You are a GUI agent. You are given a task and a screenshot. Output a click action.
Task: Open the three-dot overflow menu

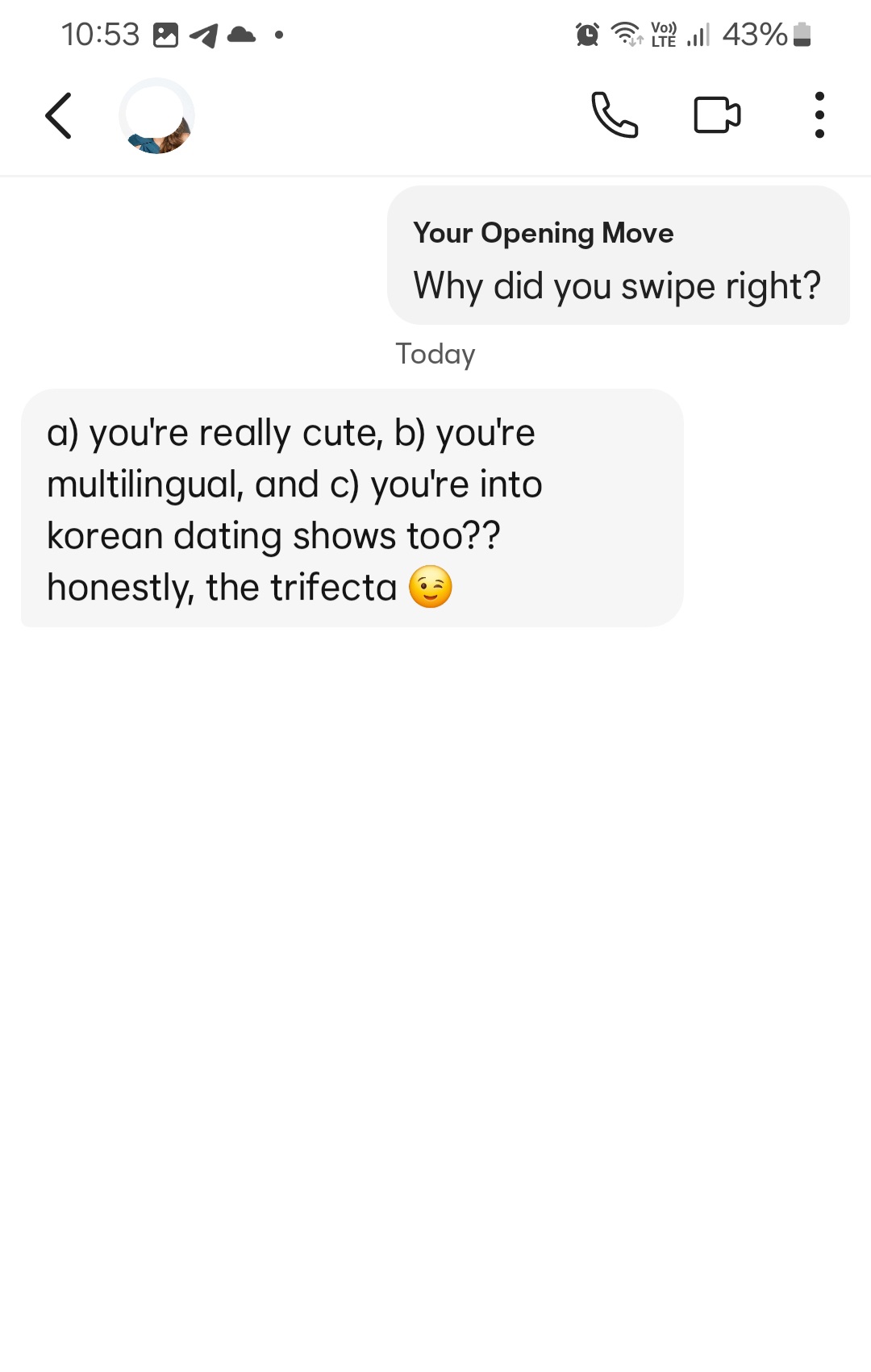819,115
